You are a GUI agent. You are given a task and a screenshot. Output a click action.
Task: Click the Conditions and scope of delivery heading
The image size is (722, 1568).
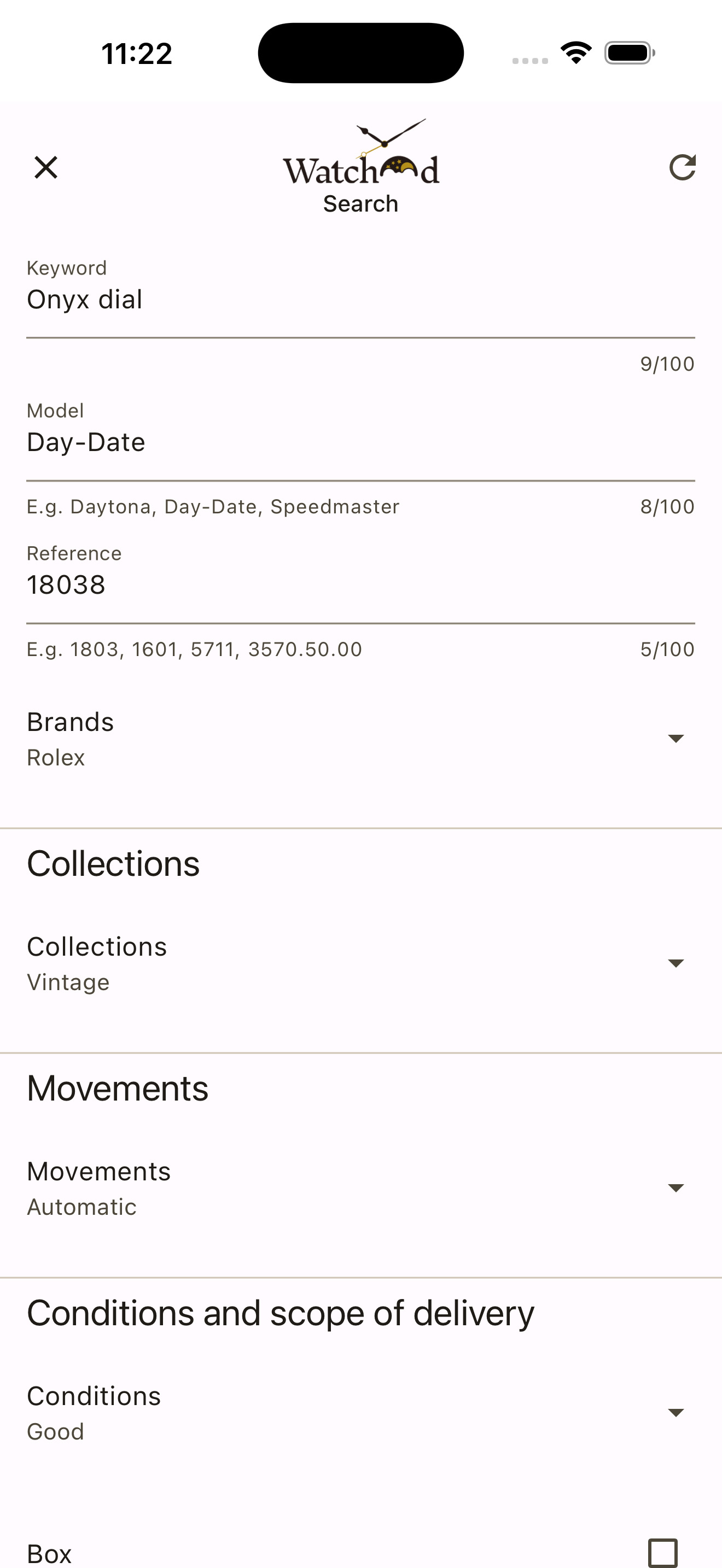click(x=280, y=1312)
